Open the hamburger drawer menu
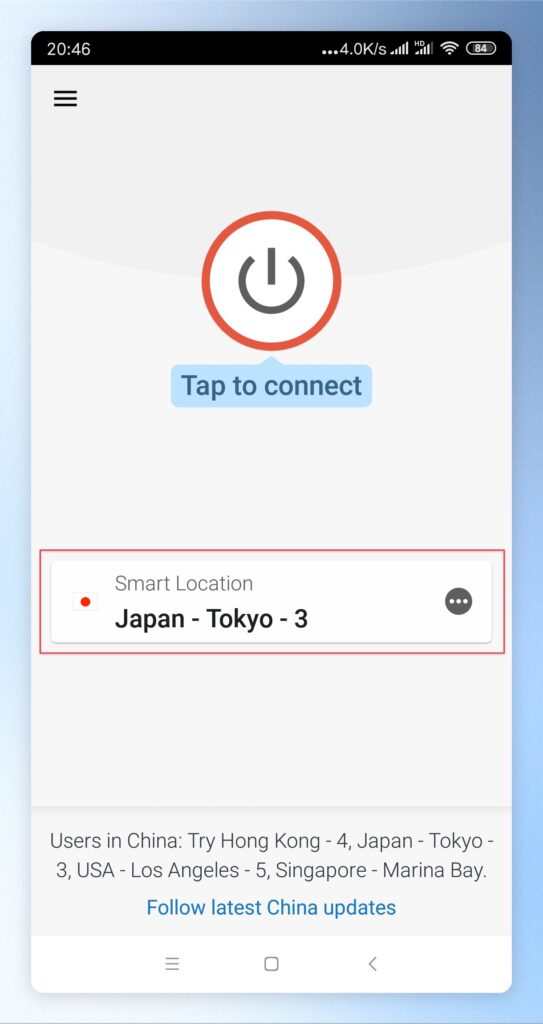 tap(65, 99)
